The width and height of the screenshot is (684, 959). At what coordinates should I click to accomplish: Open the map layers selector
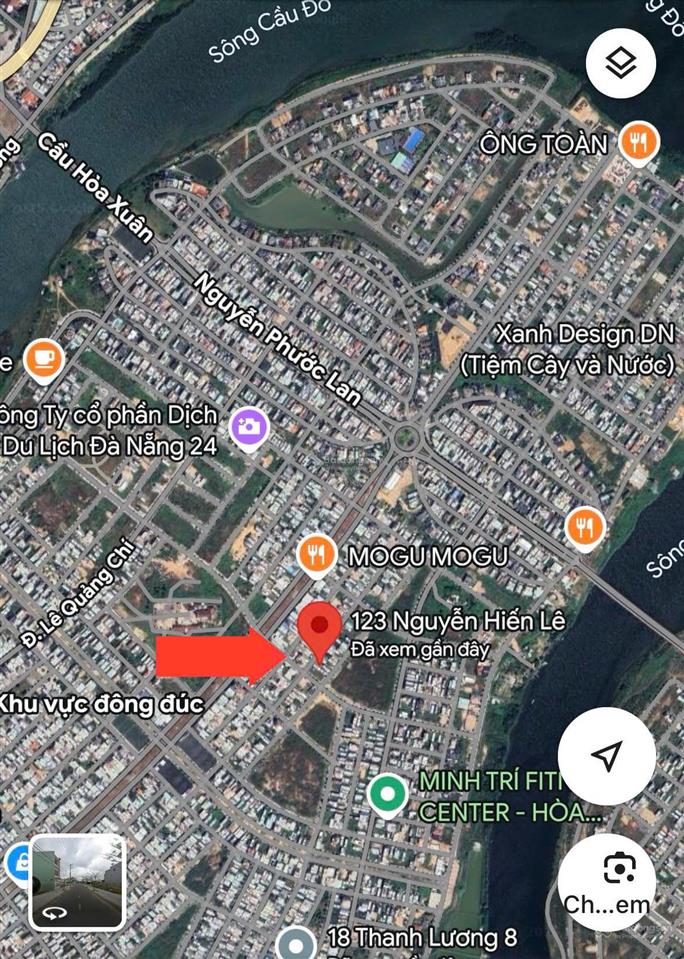point(621,64)
